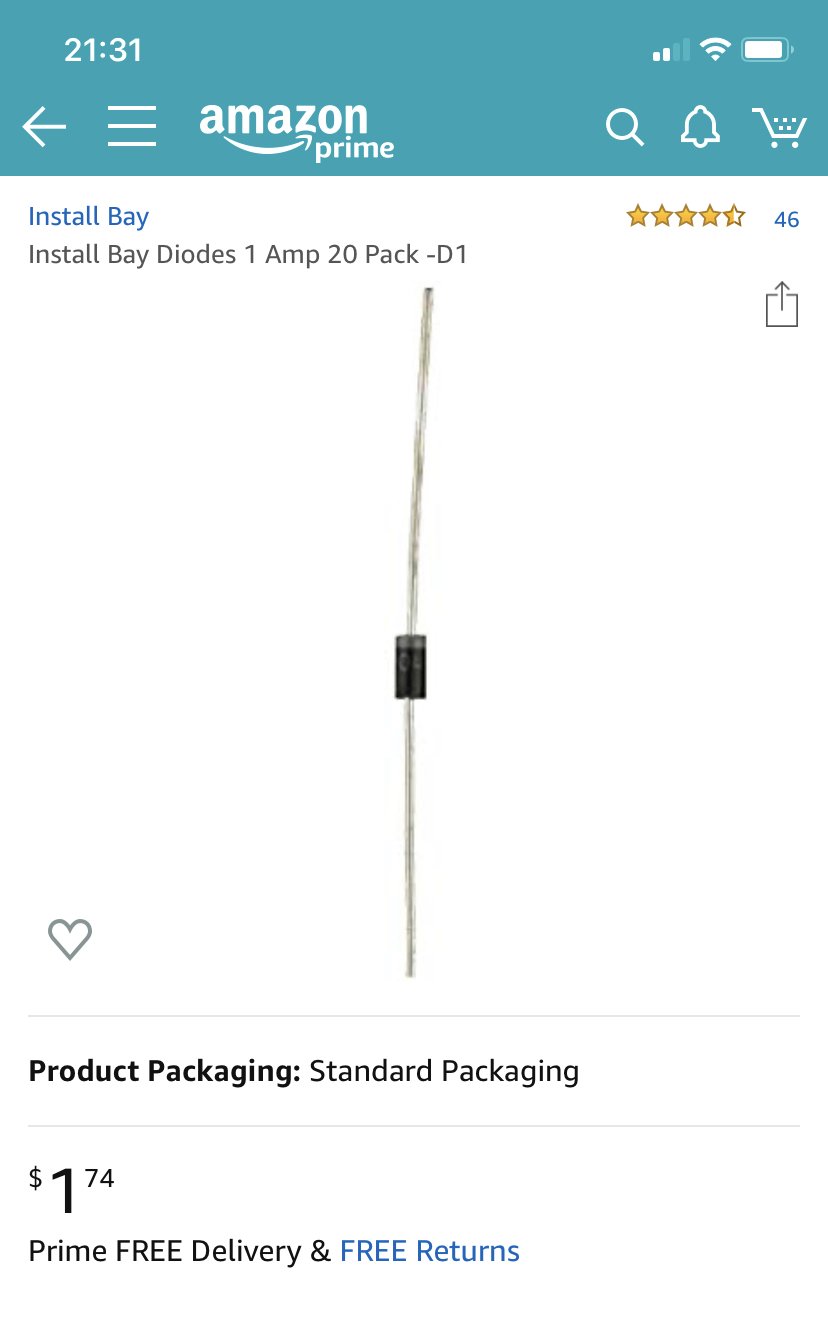The width and height of the screenshot is (828, 1326).
Task: Open the hamburger navigation menu
Action: (132, 127)
